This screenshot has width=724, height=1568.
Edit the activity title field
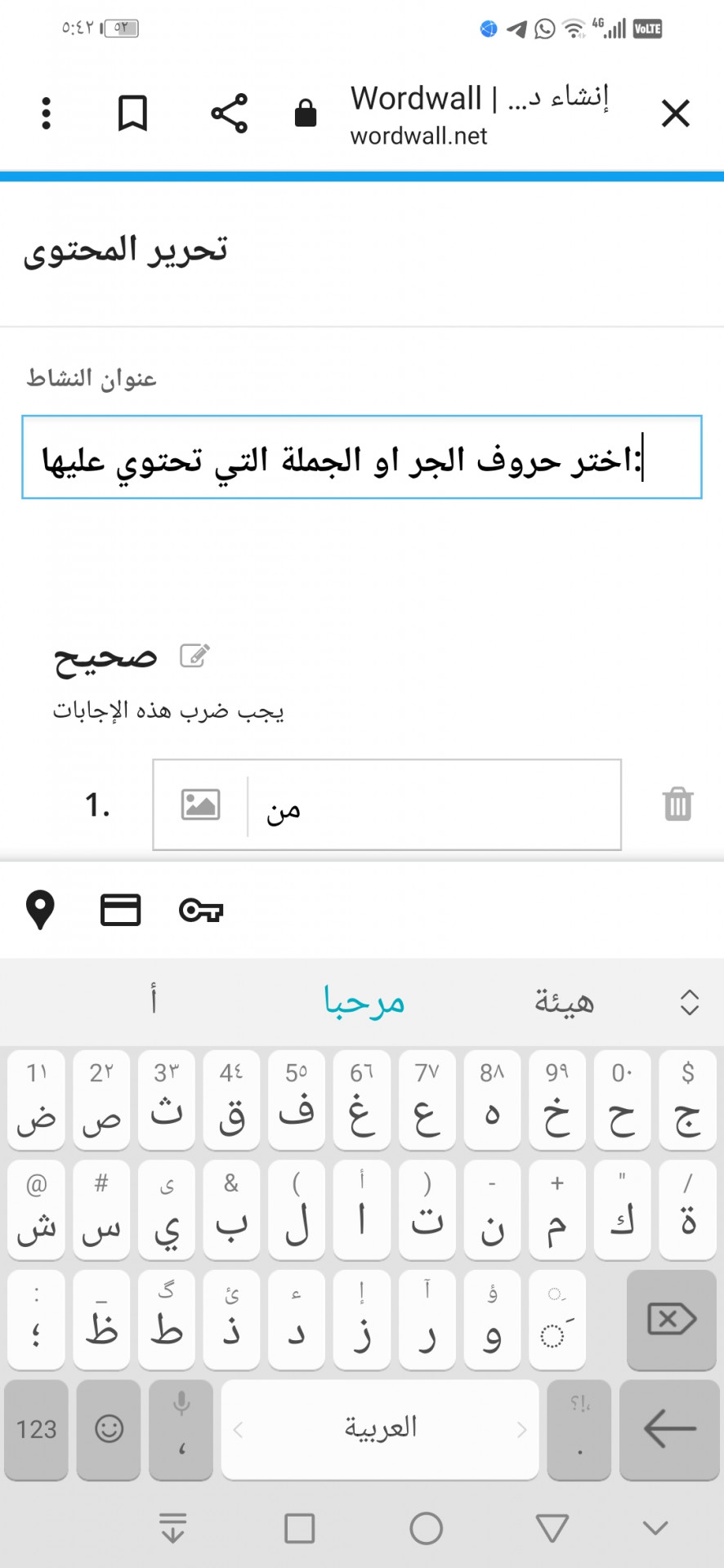(362, 457)
